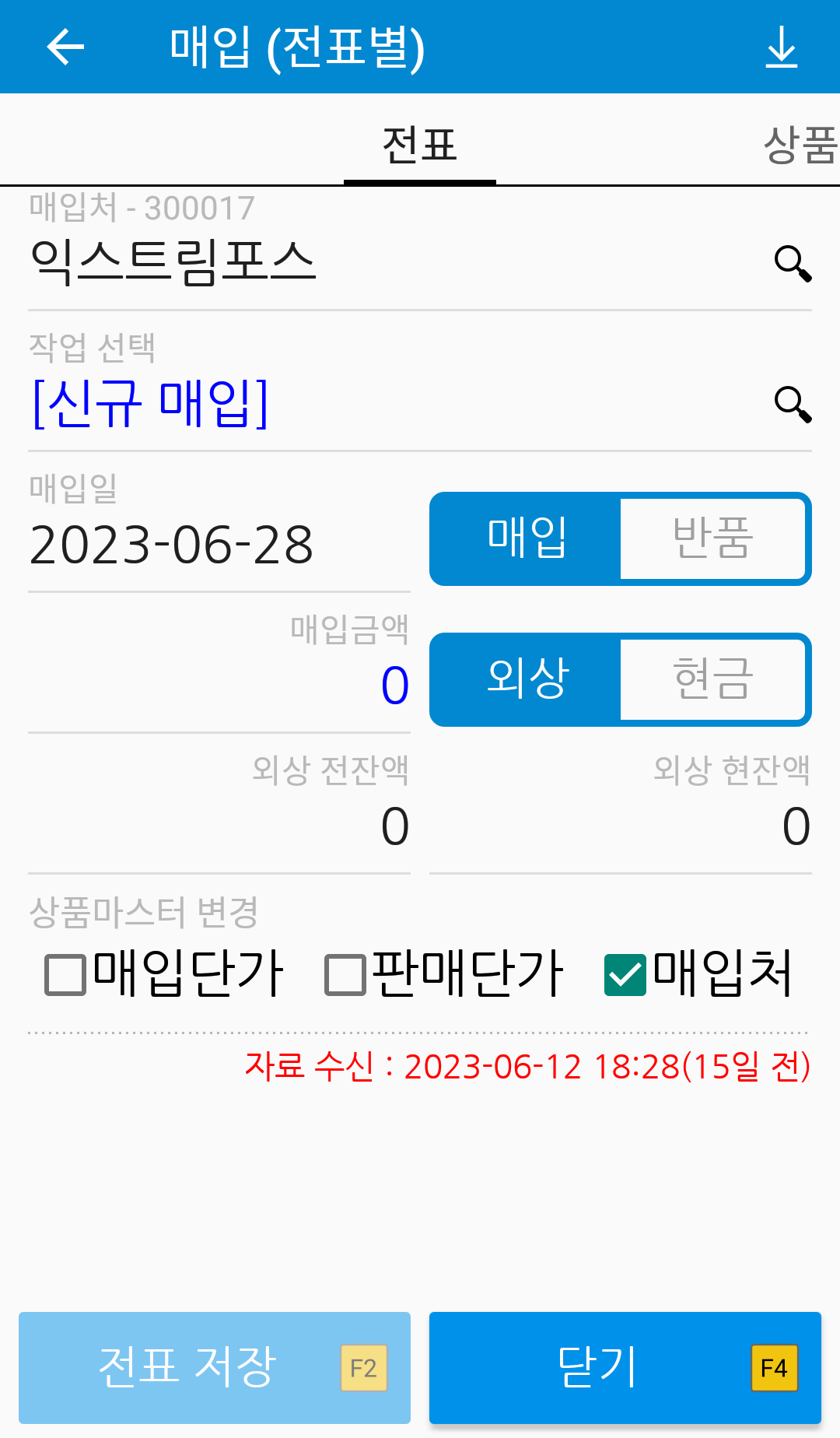The height and width of the screenshot is (1438, 840).
Task: Close the screen with 닫기
Action: pos(625,1368)
